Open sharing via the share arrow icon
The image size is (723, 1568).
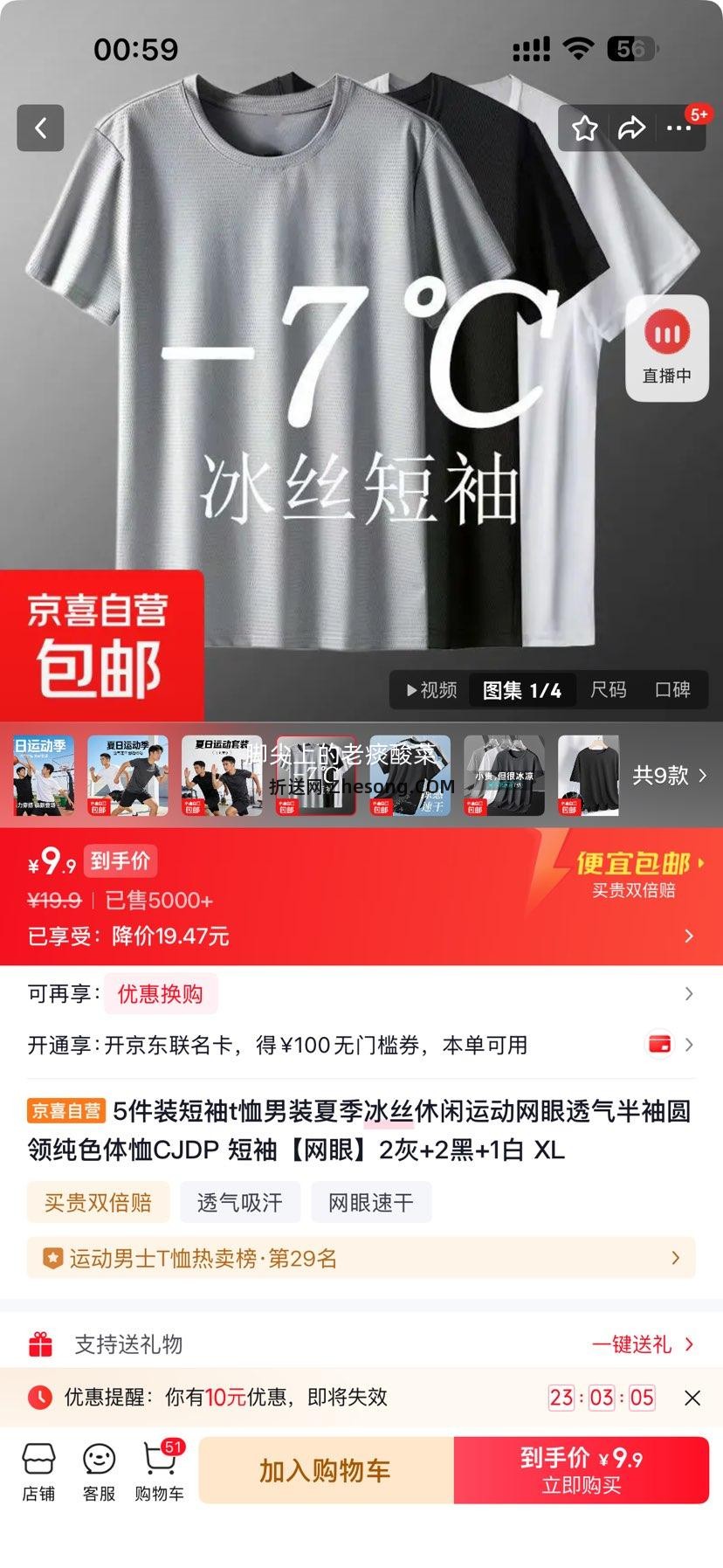pyautogui.click(x=630, y=127)
